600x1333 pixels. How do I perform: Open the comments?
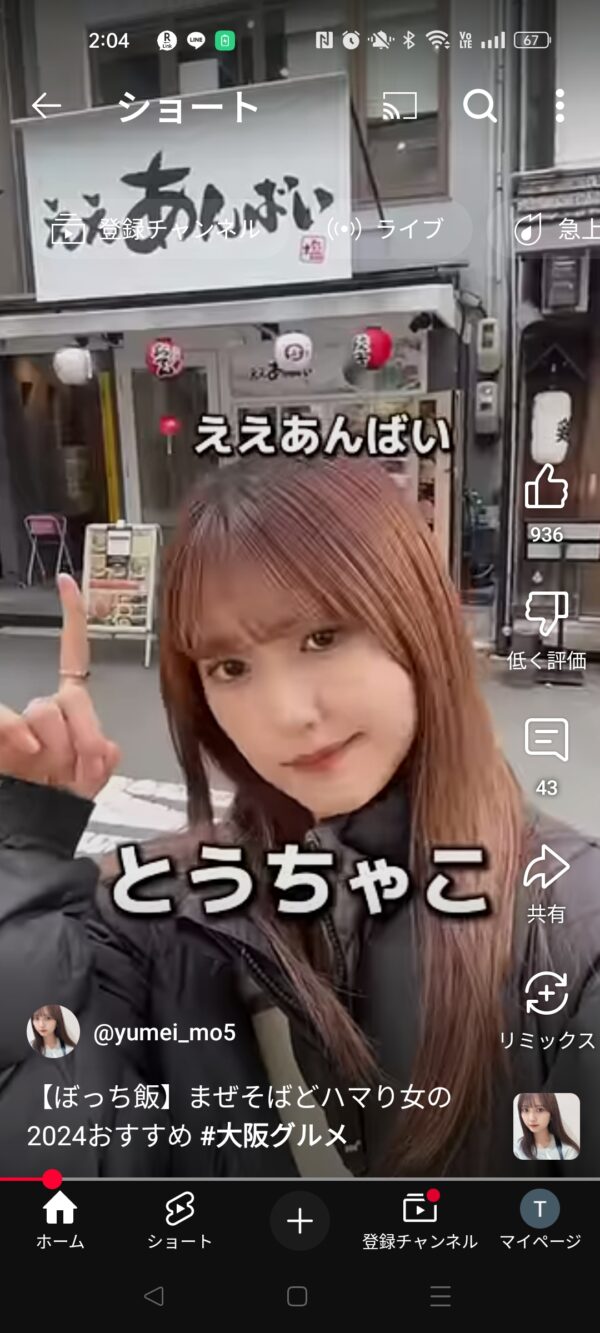coord(546,741)
